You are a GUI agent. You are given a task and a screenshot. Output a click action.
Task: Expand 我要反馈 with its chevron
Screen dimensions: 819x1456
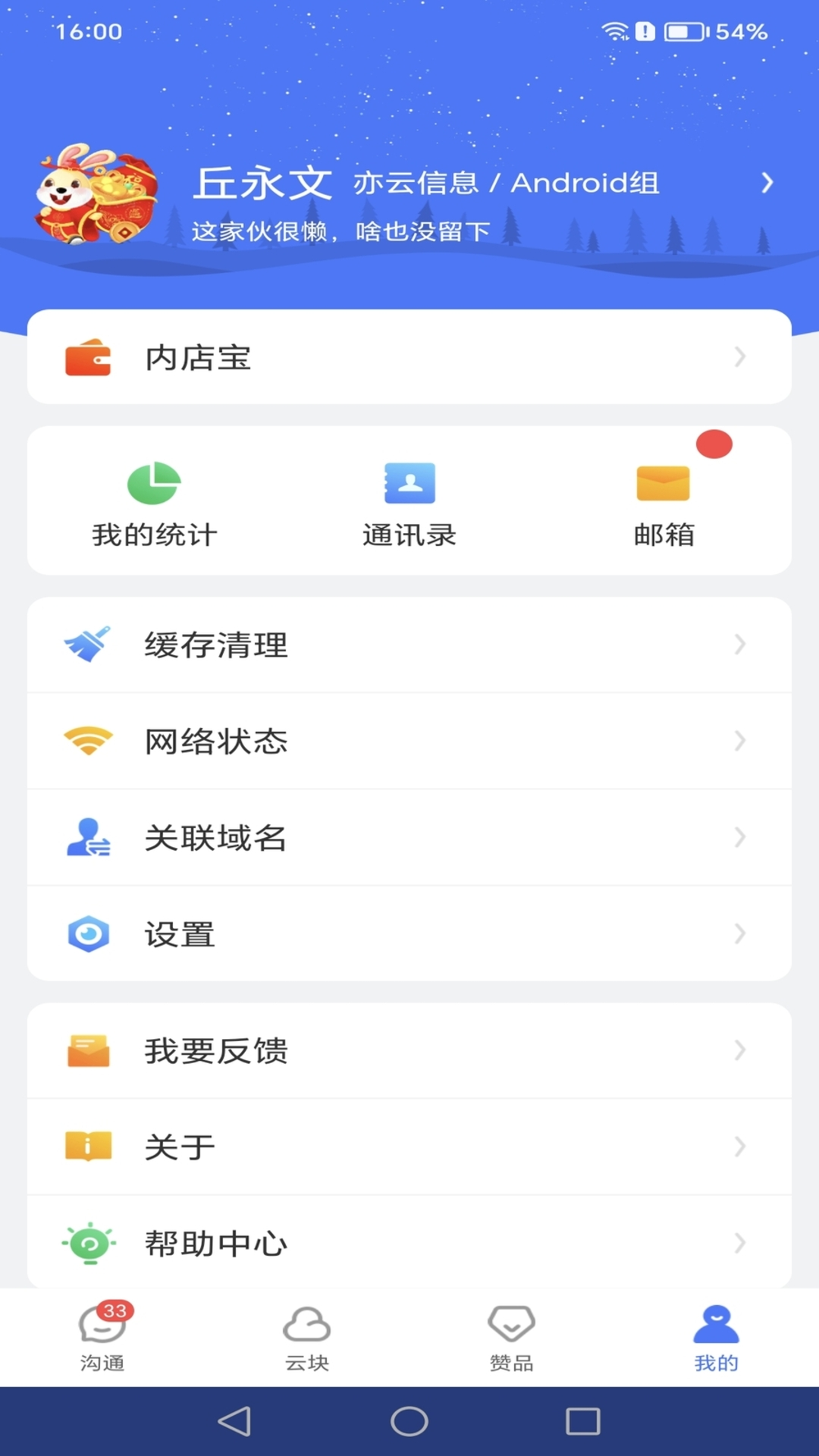[x=739, y=1051]
